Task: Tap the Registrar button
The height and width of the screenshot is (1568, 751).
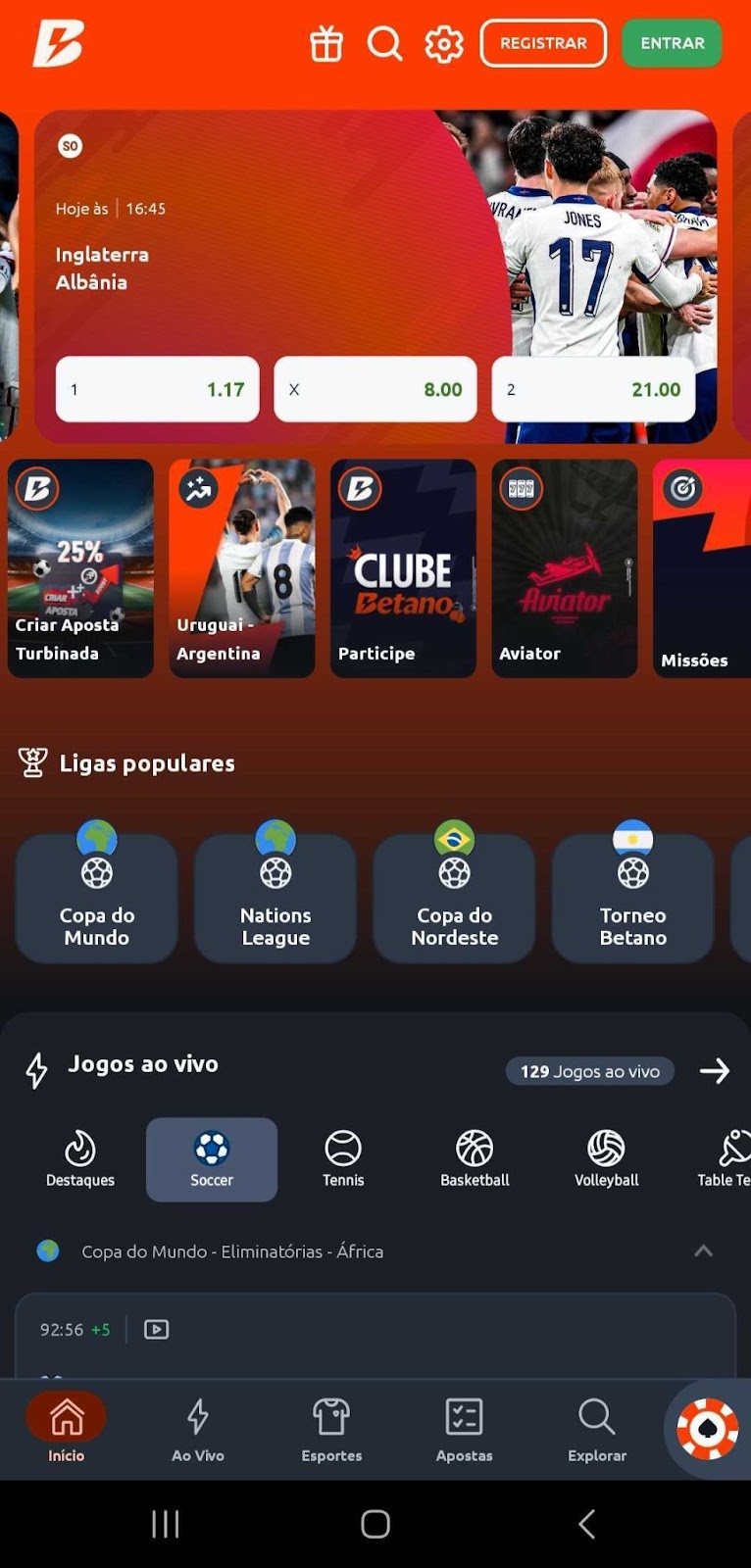Action: coord(543,44)
